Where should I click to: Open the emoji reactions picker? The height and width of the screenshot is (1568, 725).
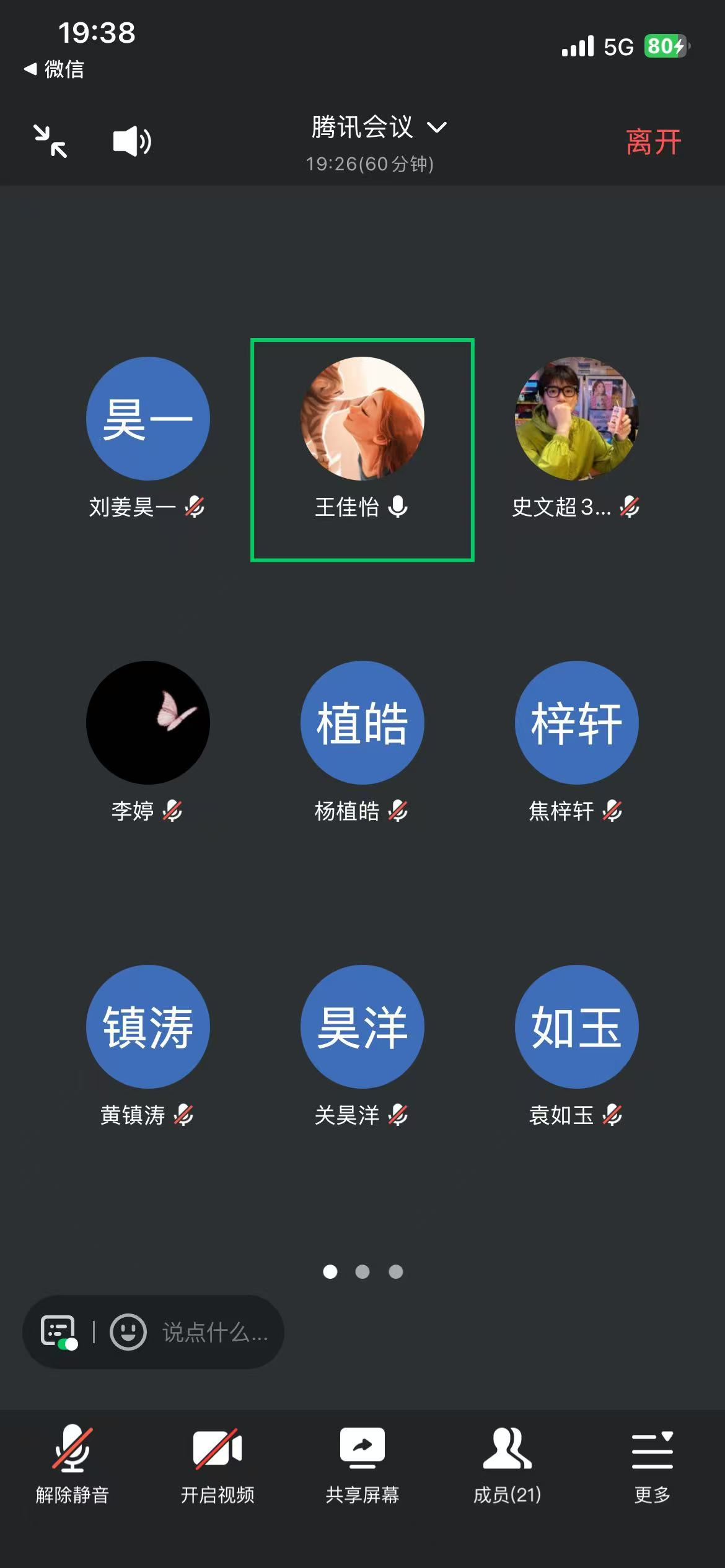coord(128,1331)
